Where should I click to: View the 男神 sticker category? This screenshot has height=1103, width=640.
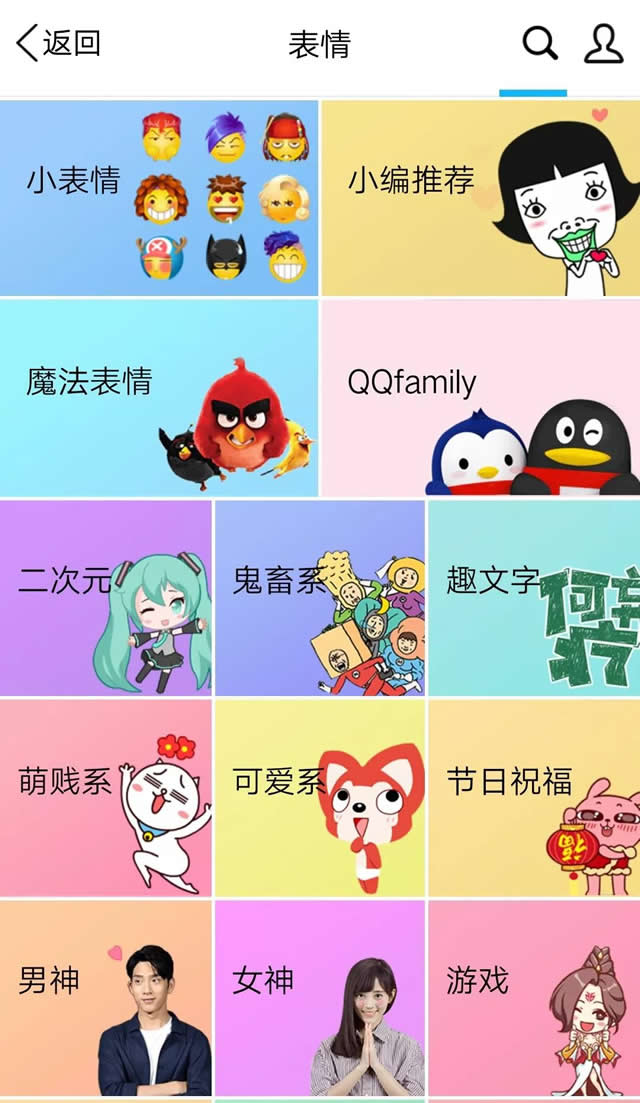coord(106,997)
